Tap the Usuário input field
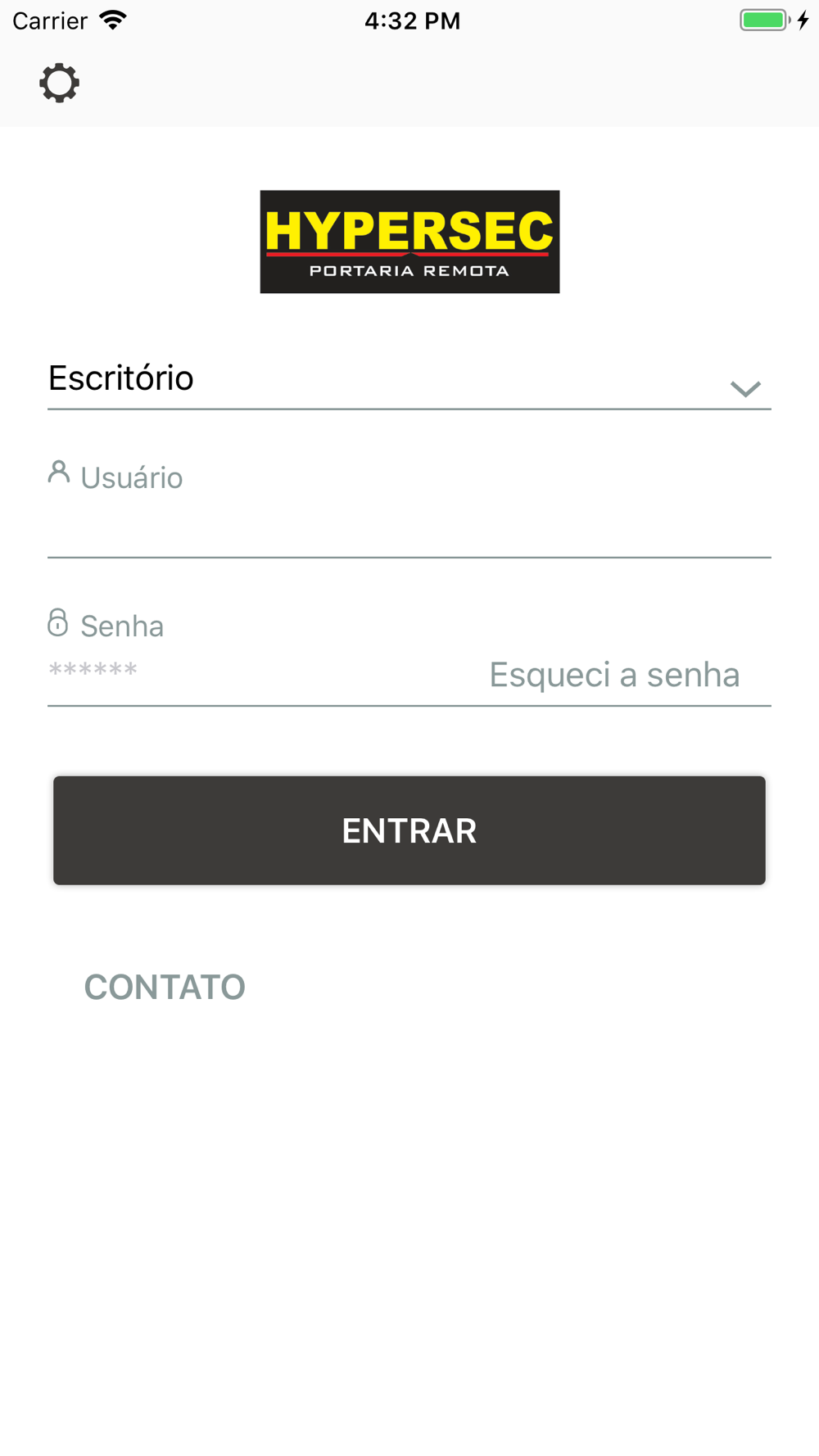 pos(409,528)
